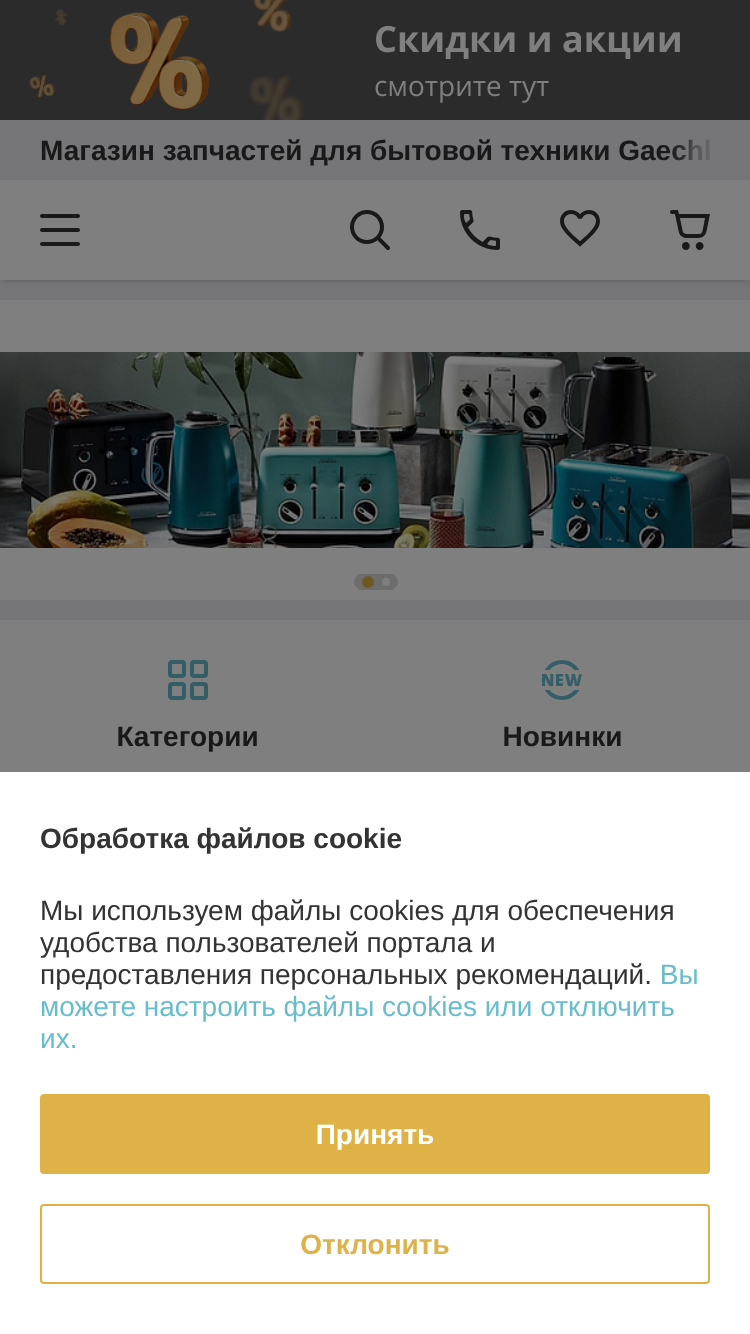
Task: Open the search magnifier icon
Action: 369,230
